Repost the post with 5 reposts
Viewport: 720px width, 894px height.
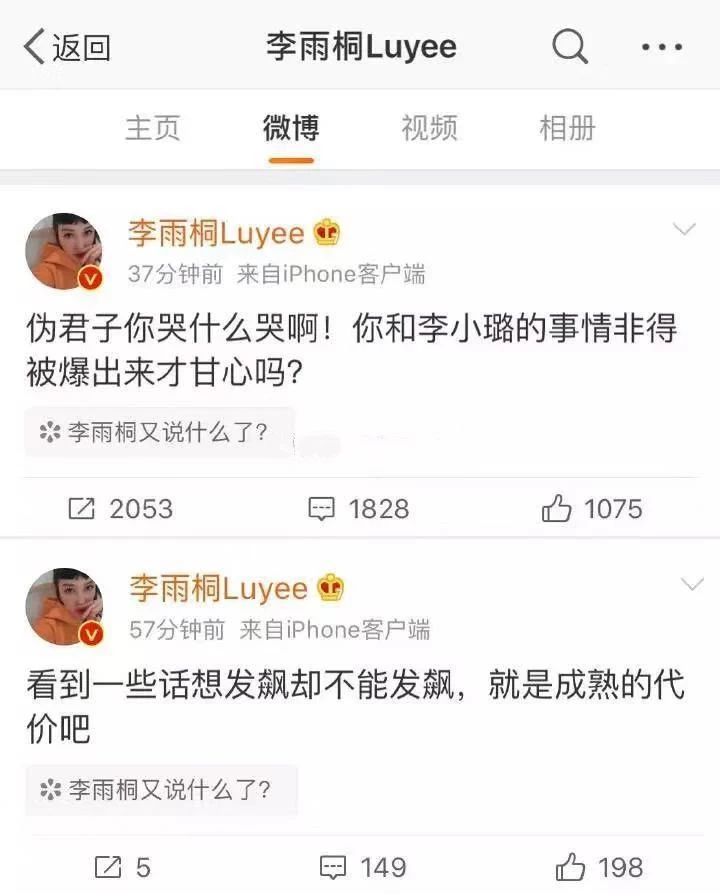point(122,866)
